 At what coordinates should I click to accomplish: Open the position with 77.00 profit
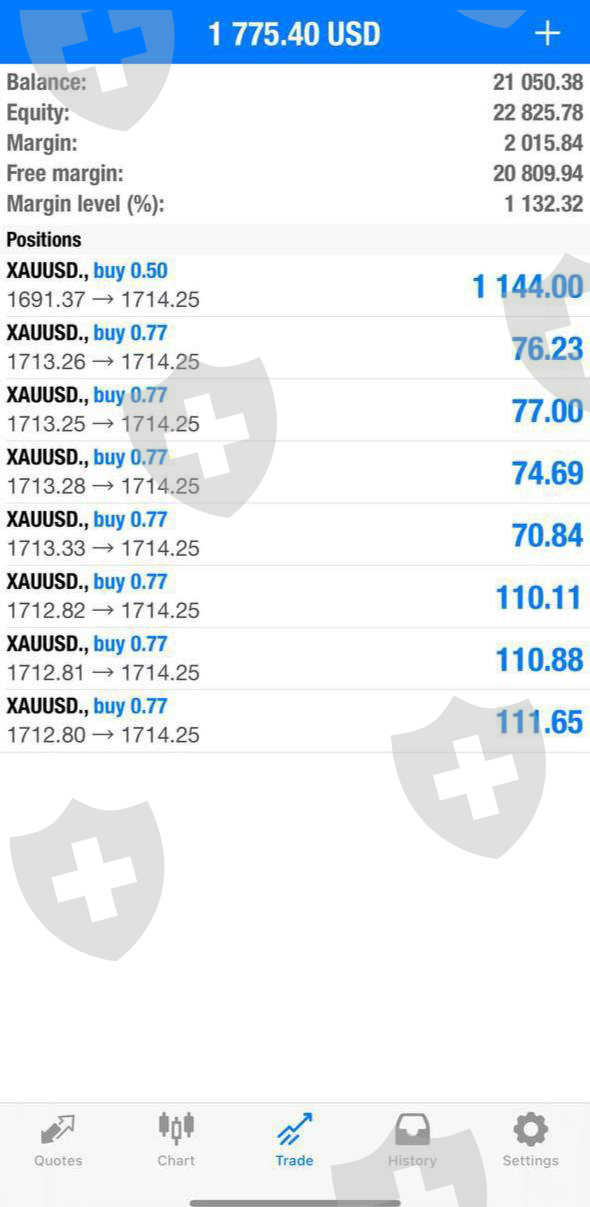pyautogui.click(x=295, y=410)
